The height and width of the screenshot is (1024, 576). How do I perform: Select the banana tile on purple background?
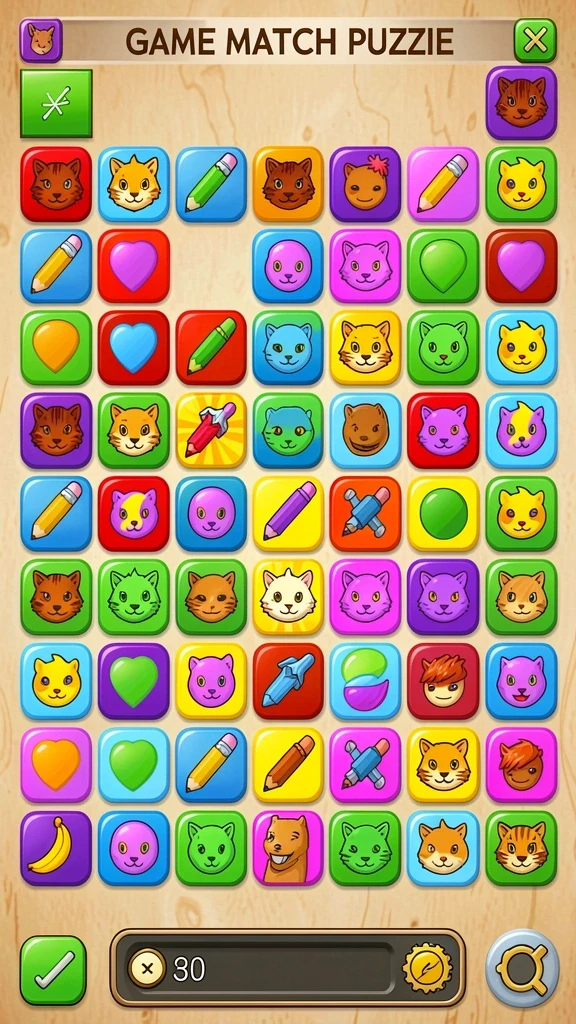pyautogui.click(x=56, y=848)
